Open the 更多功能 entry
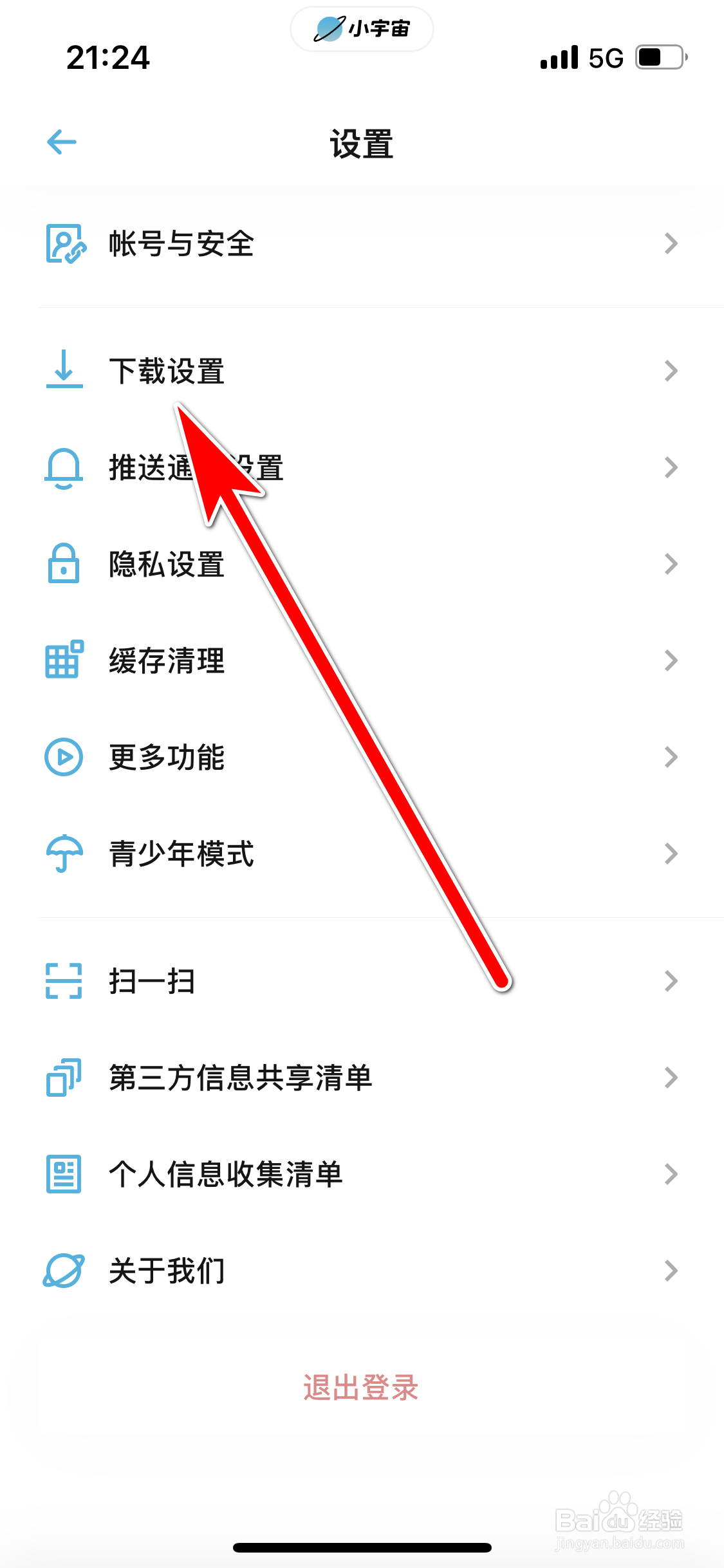724x1568 pixels. tap(166, 757)
